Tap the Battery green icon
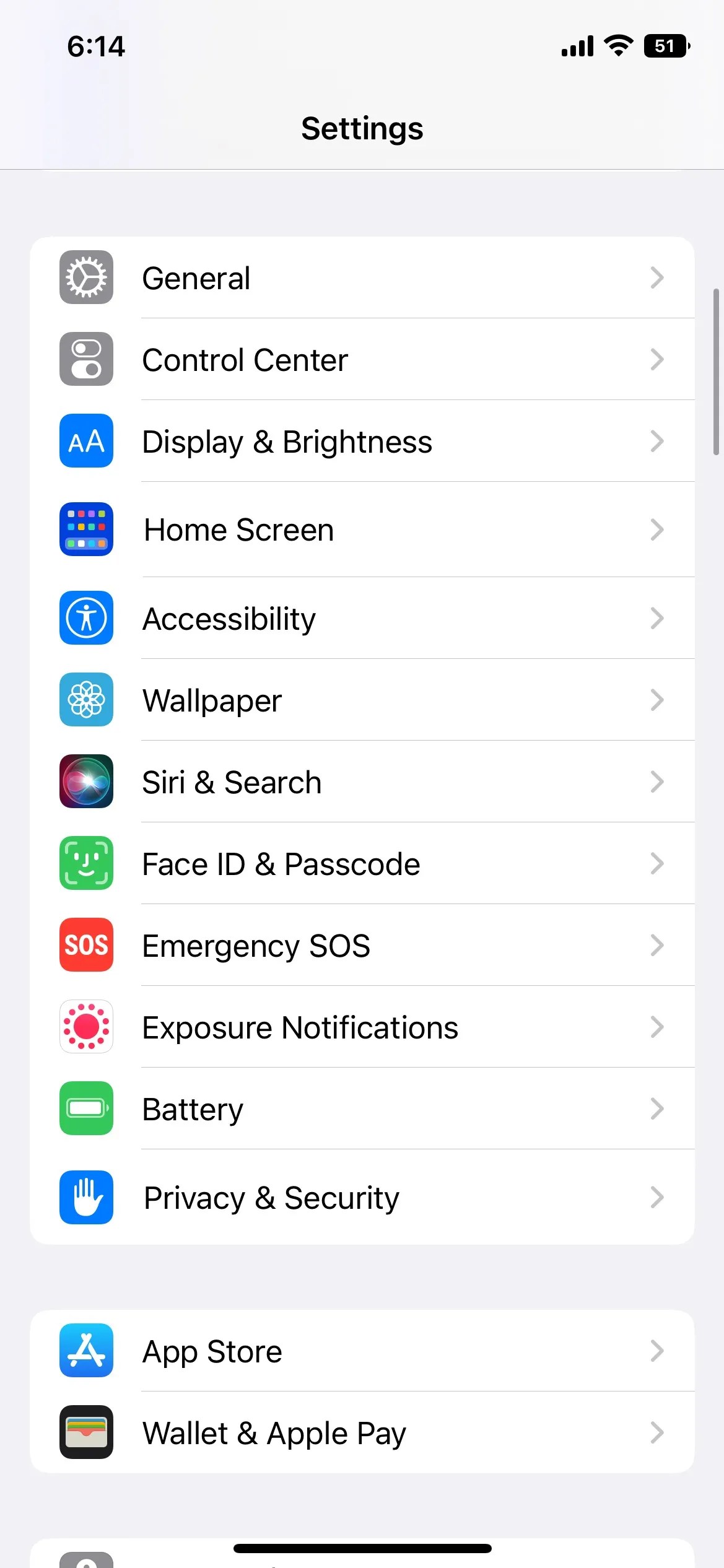Viewport: 724px width, 1568px height. [x=86, y=1108]
